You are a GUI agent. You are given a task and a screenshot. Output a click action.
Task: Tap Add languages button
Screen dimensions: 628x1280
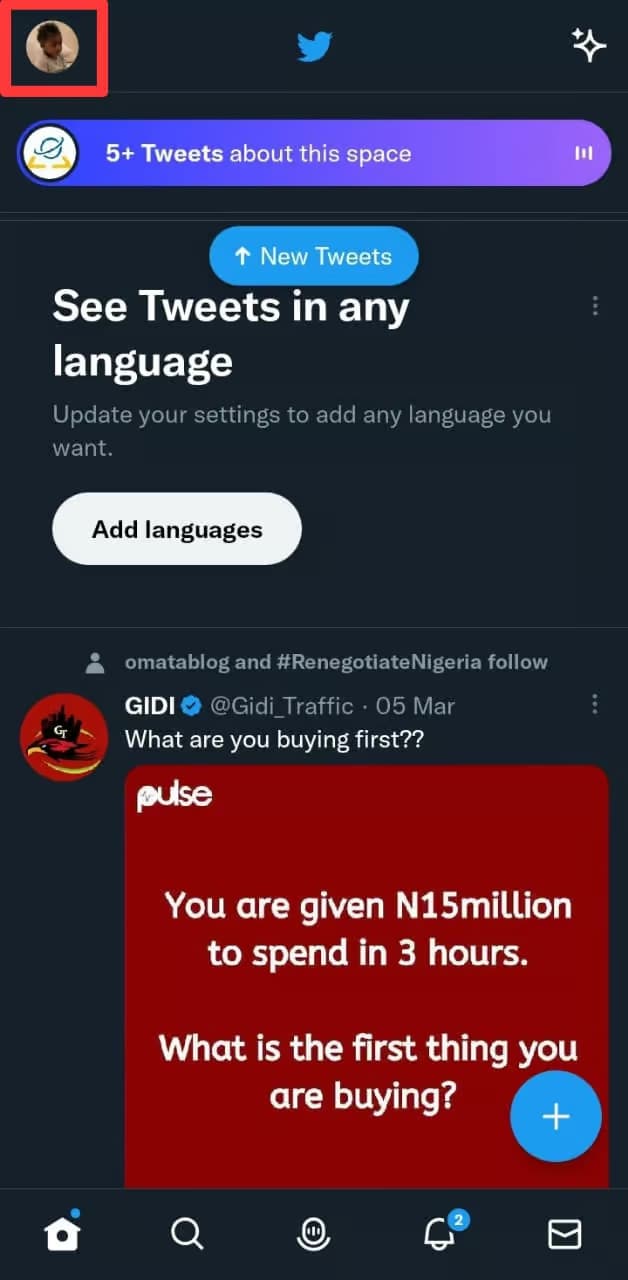tap(177, 529)
